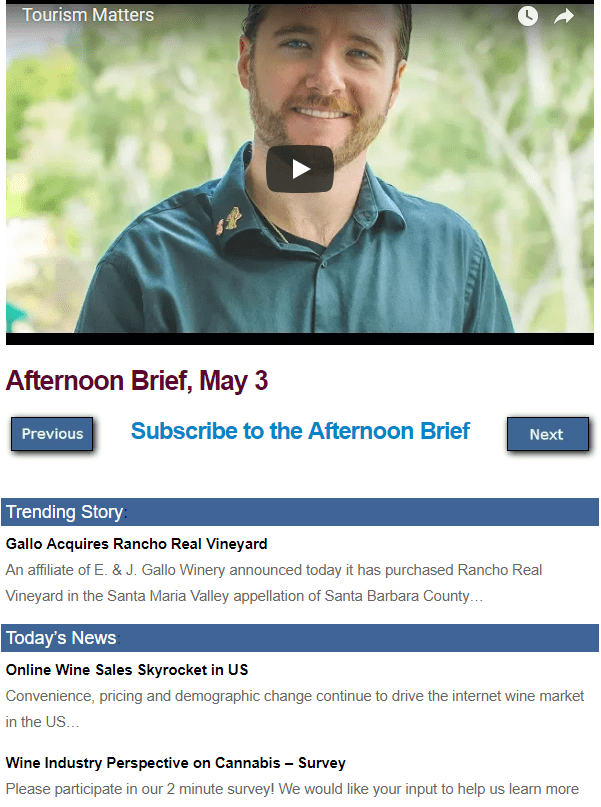Subscribe to the Afternoon Brief
This screenshot has width=601, height=807.
click(x=300, y=431)
